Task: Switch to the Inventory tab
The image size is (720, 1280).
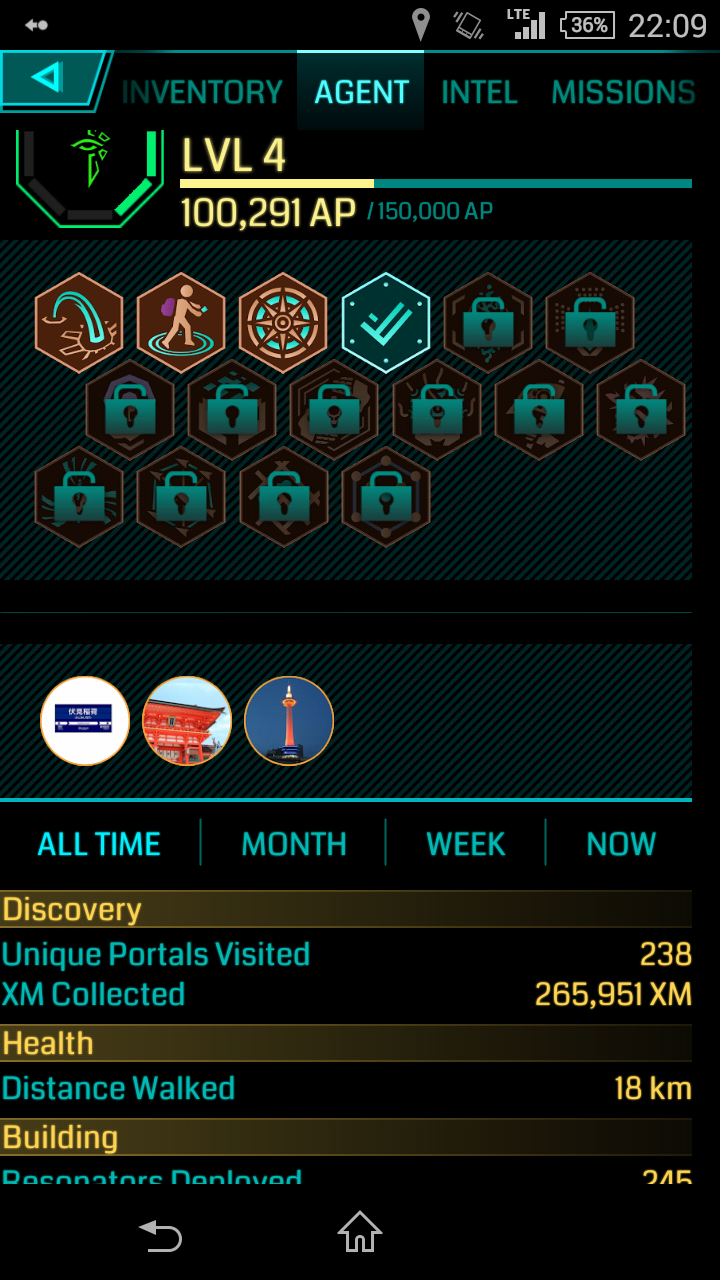Action: click(x=203, y=93)
